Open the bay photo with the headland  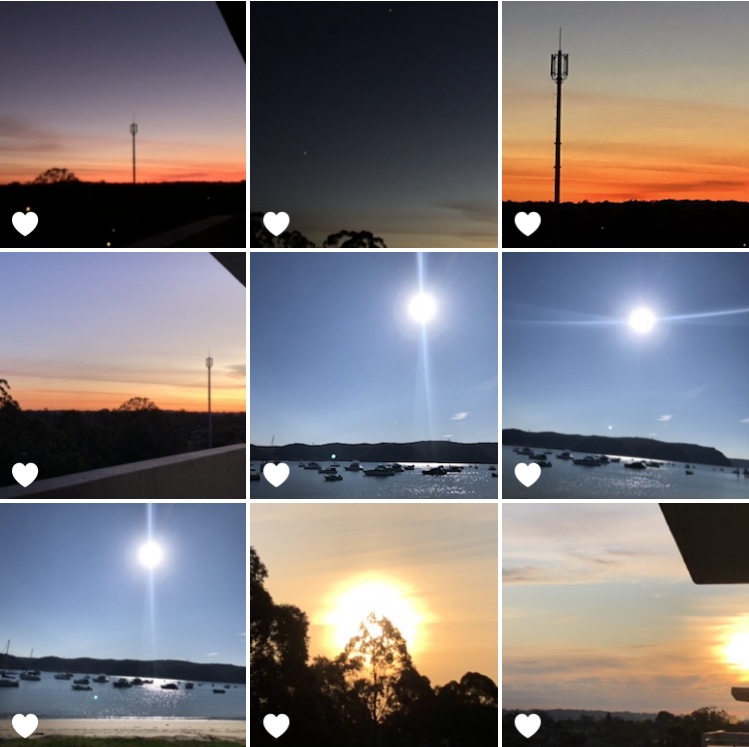[625, 375]
